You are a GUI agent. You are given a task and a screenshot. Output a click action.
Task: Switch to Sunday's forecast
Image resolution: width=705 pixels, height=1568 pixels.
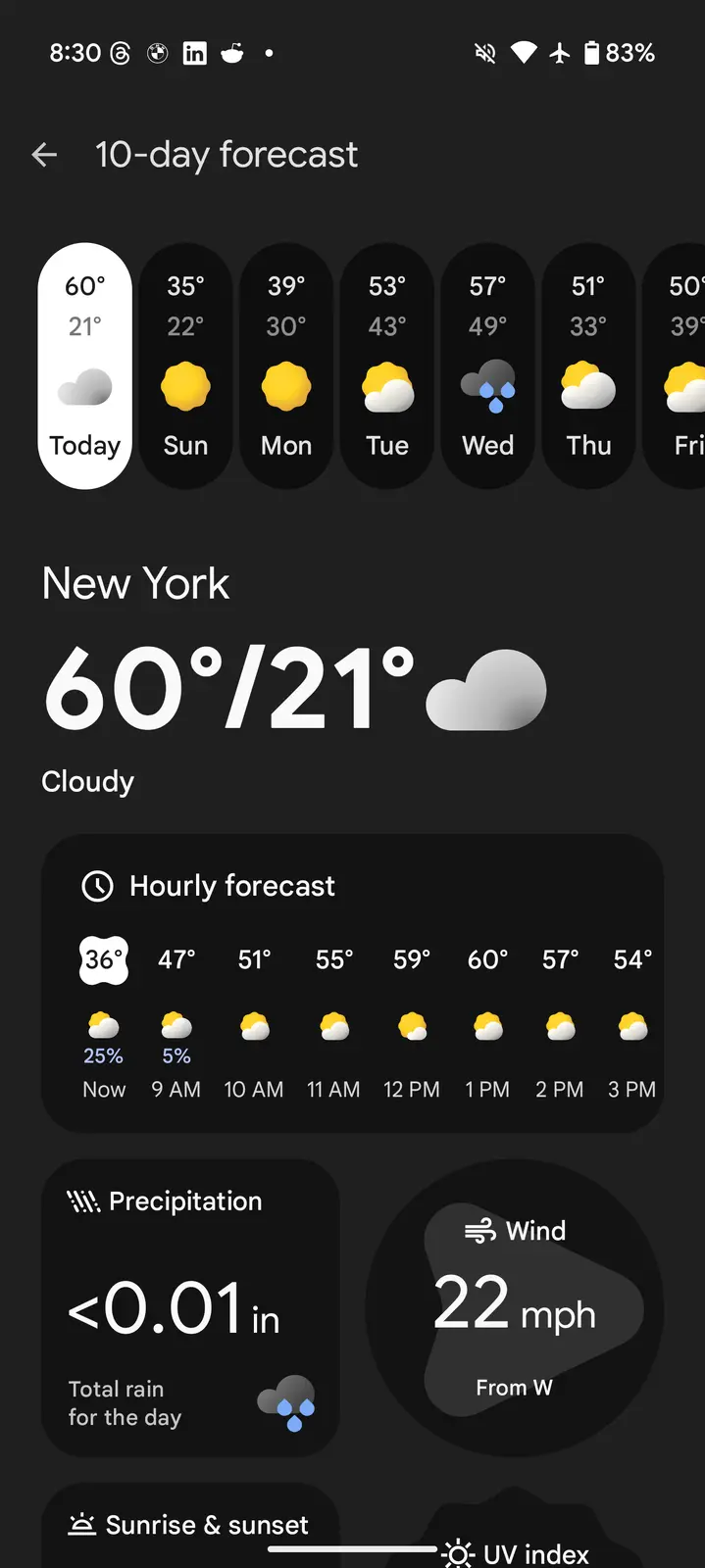pyautogui.click(x=185, y=366)
